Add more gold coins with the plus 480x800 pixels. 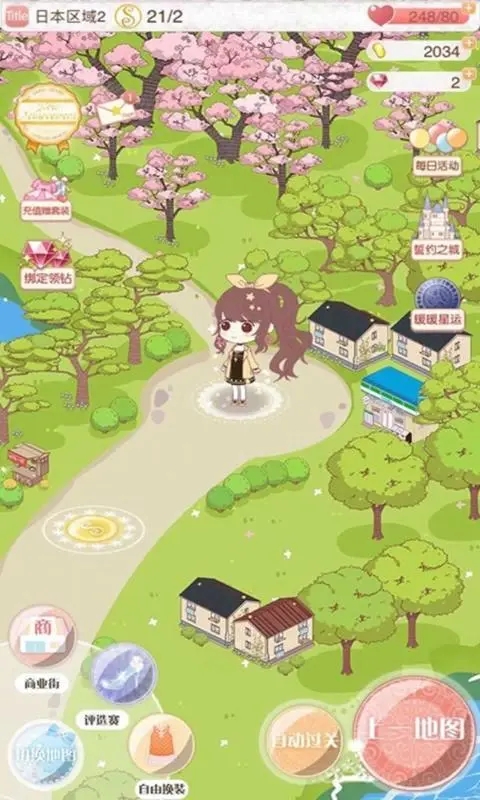pyautogui.click(x=468, y=43)
